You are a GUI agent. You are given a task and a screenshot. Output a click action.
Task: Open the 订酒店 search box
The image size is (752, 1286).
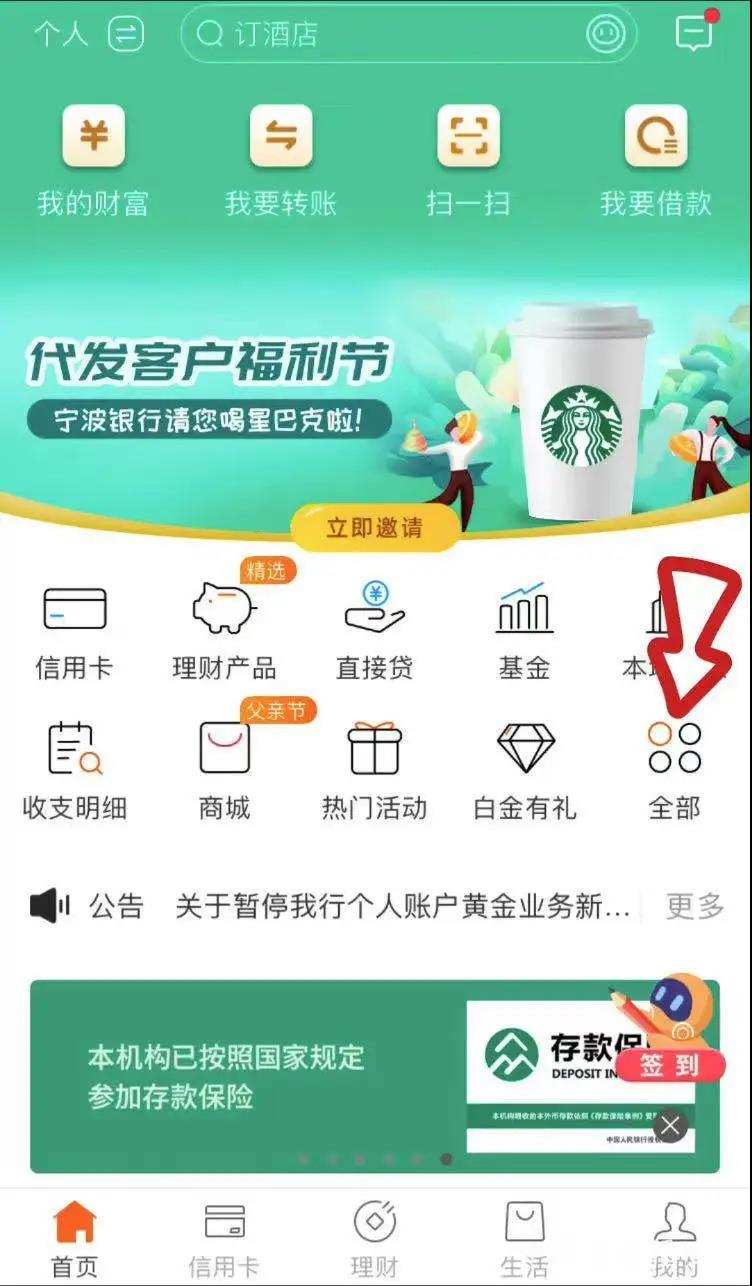(x=380, y=35)
